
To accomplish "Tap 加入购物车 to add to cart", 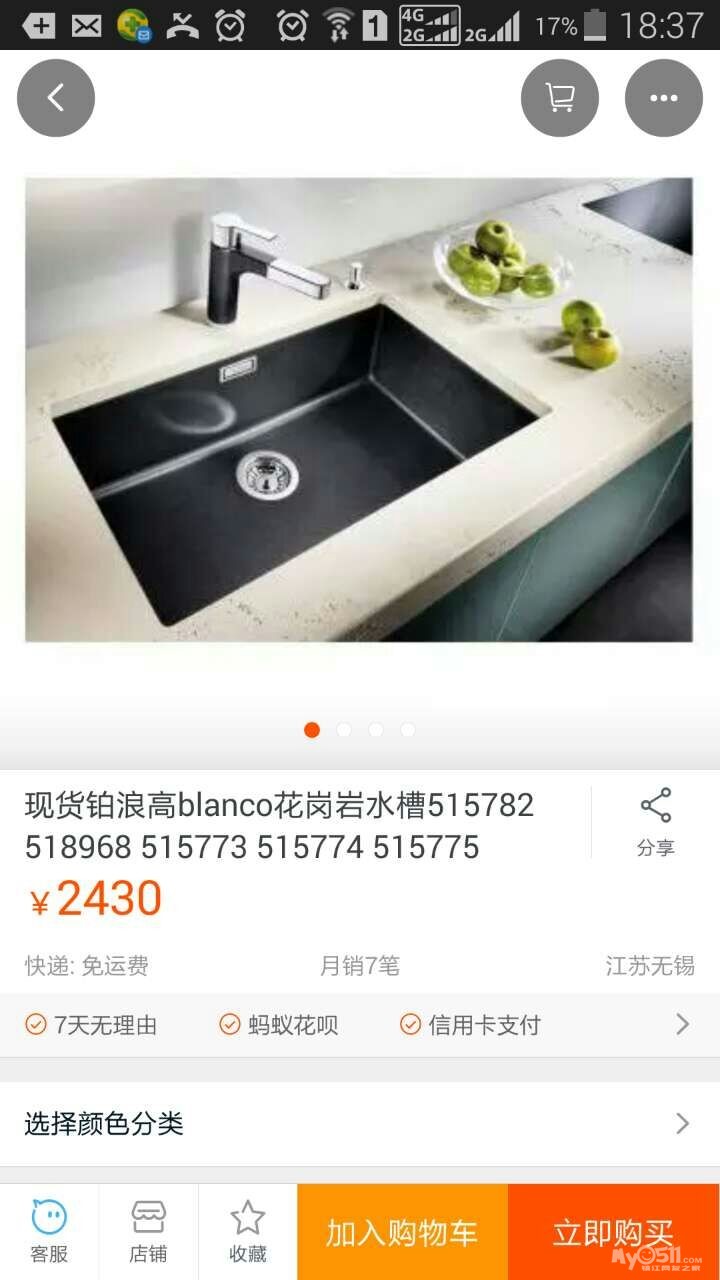I will tap(402, 1232).
